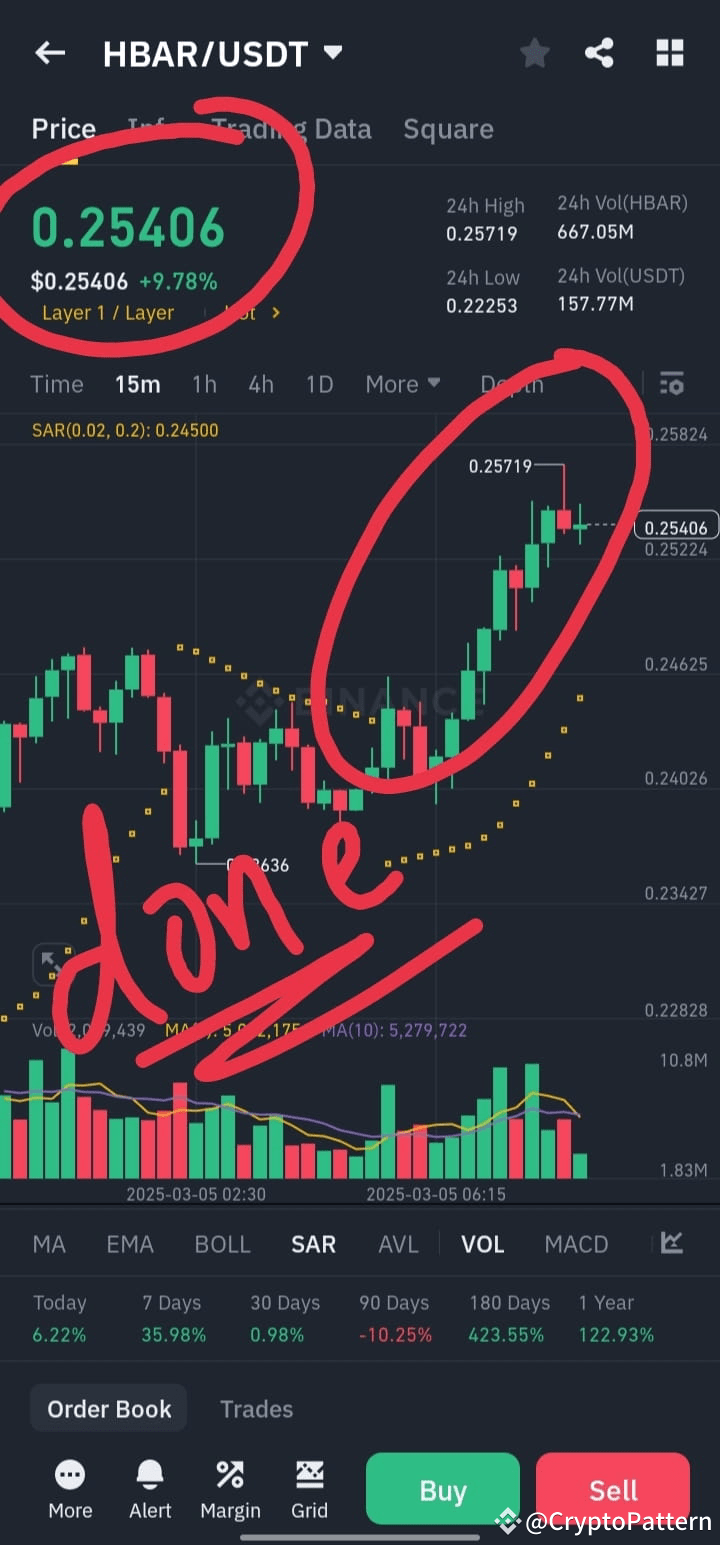This screenshot has height=1545, width=720.
Task: Expand the More timeframe dropdown
Action: pyautogui.click(x=403, y=384)
